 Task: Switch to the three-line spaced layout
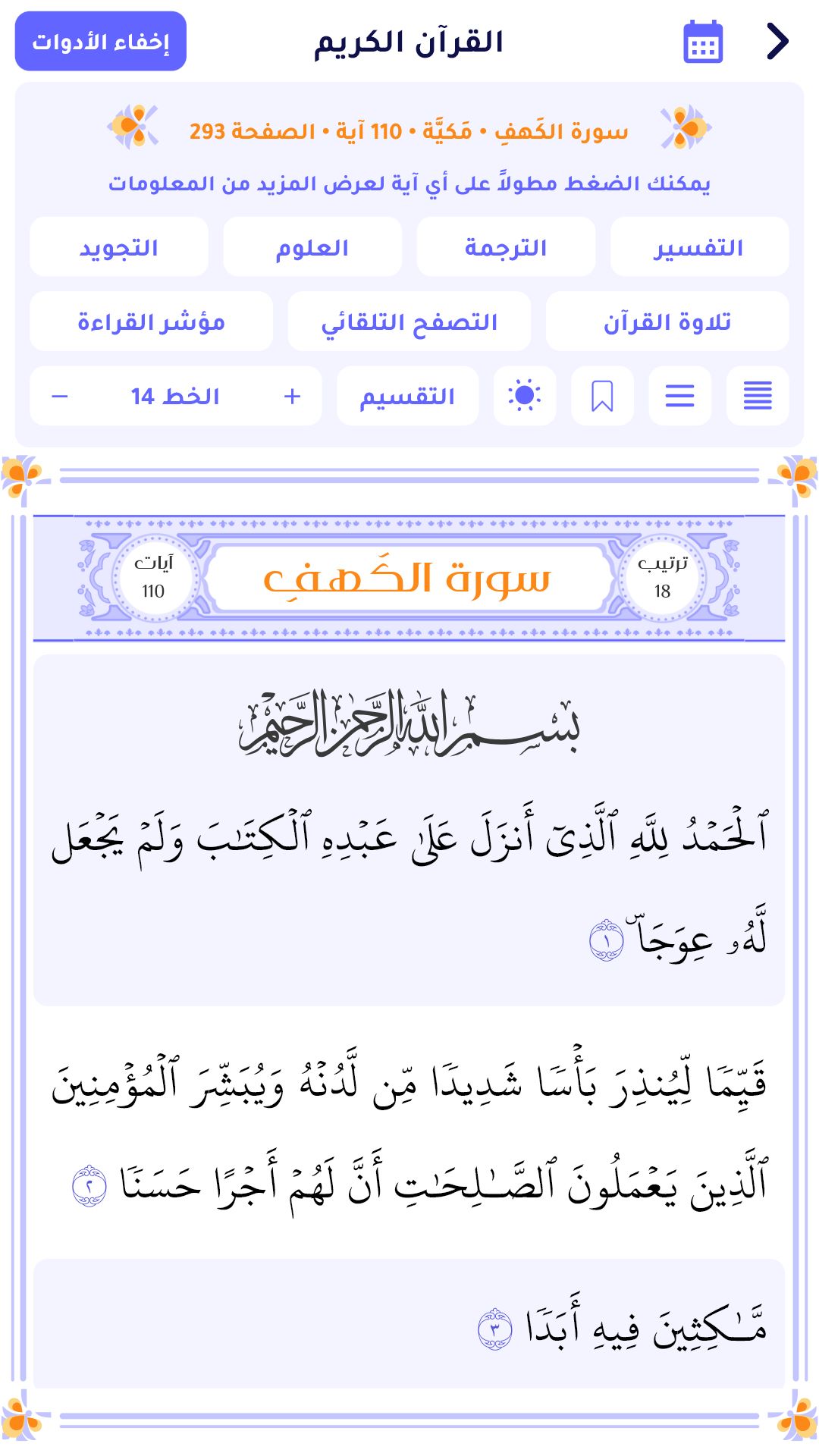coord(679,396)
